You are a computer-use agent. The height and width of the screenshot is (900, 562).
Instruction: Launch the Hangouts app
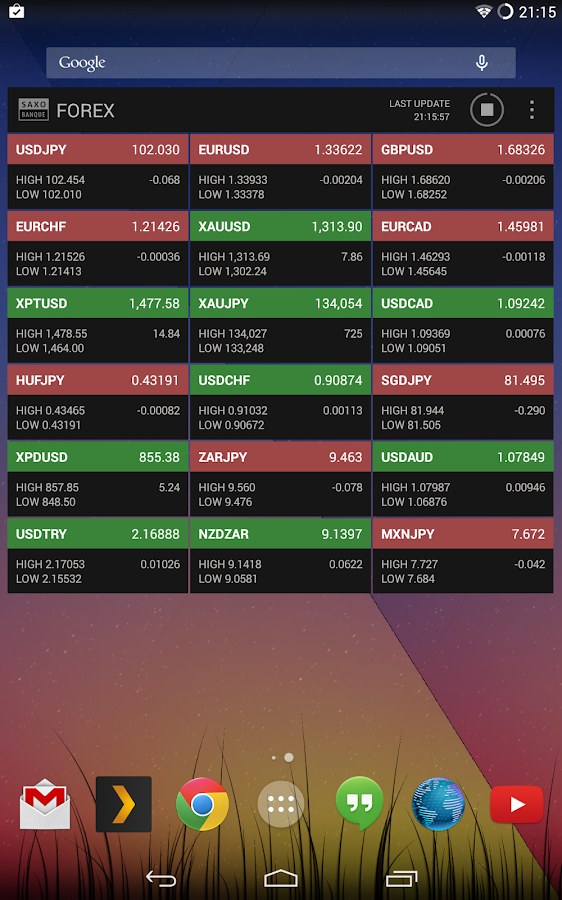pos(359,804)
